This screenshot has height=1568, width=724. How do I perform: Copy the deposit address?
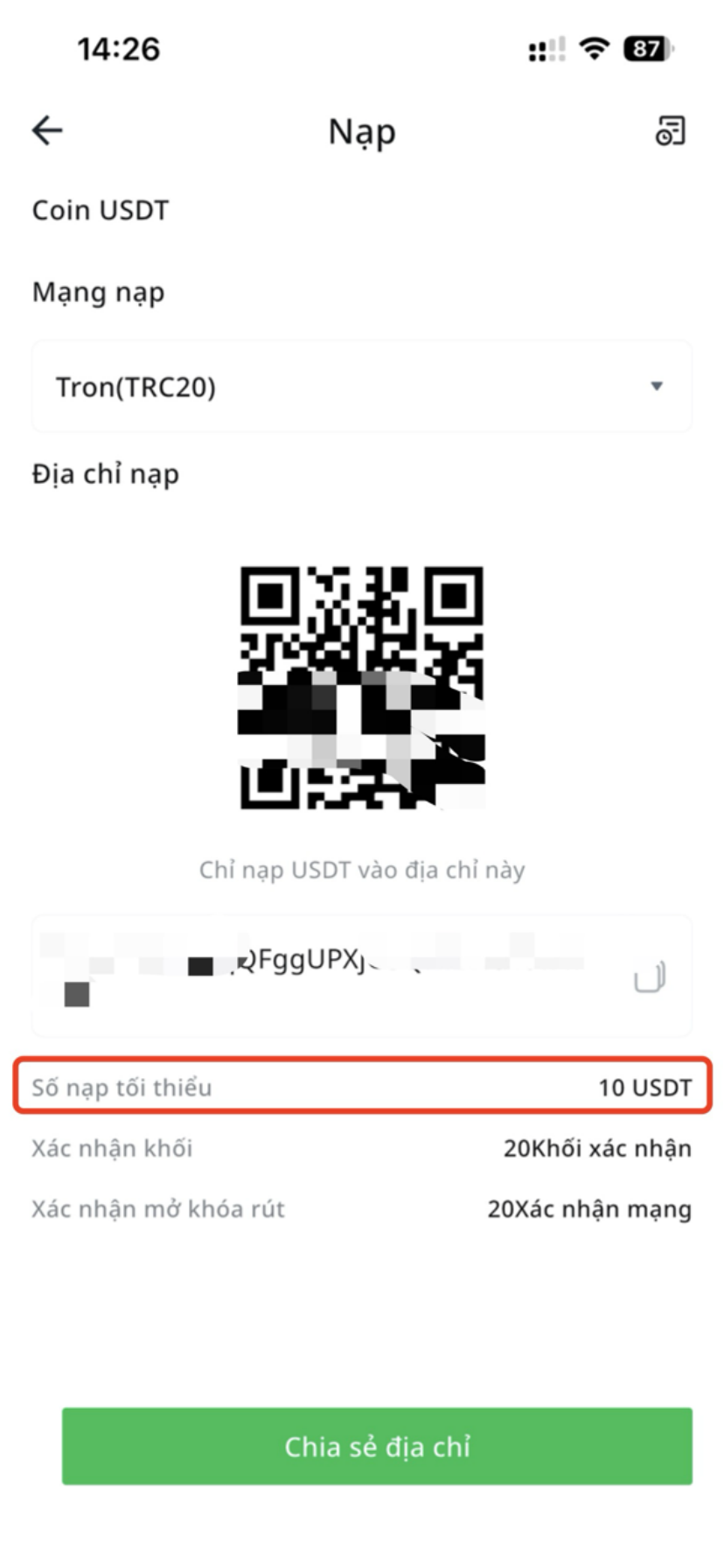click(x=649, y=977)
